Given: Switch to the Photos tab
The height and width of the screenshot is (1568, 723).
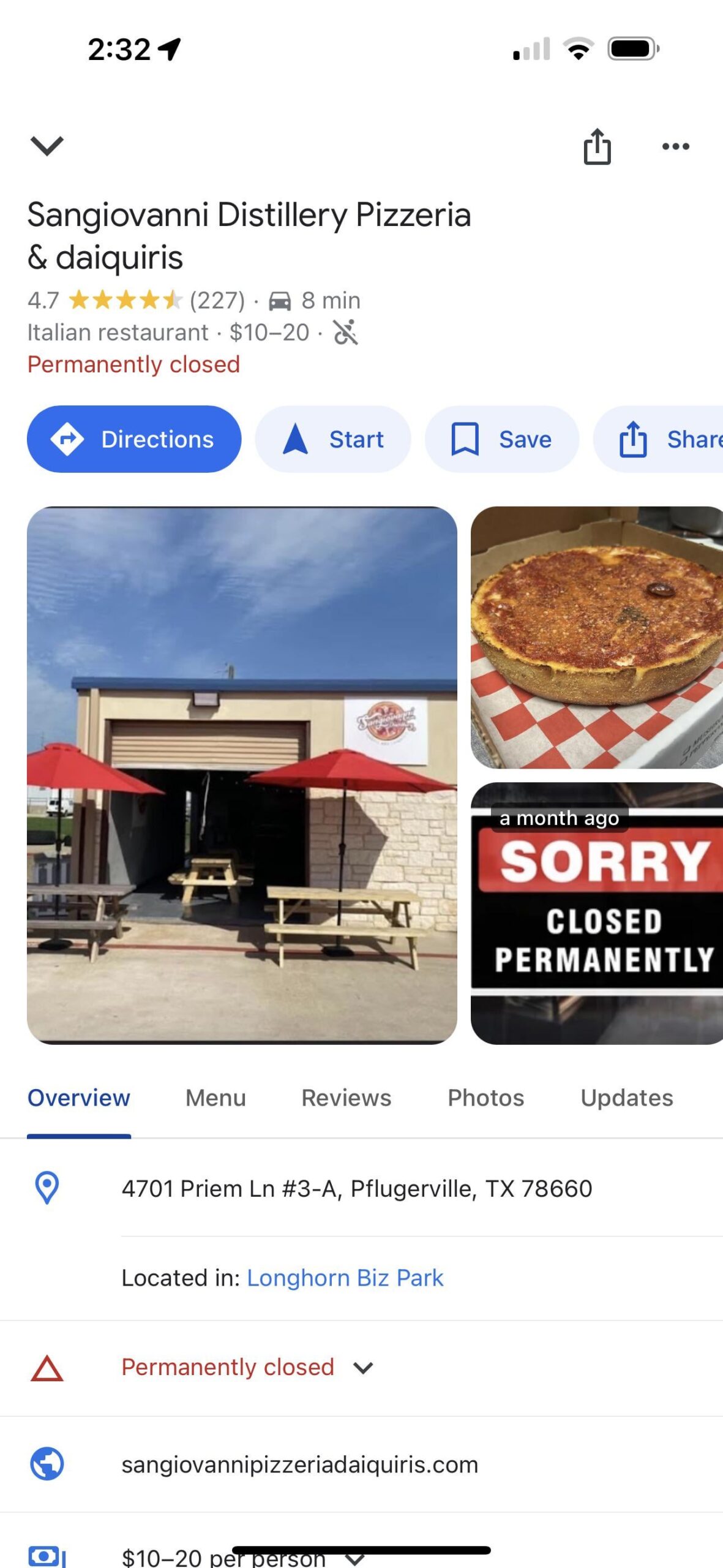Looking at the screenshot, I should [x=486, y=1098].
